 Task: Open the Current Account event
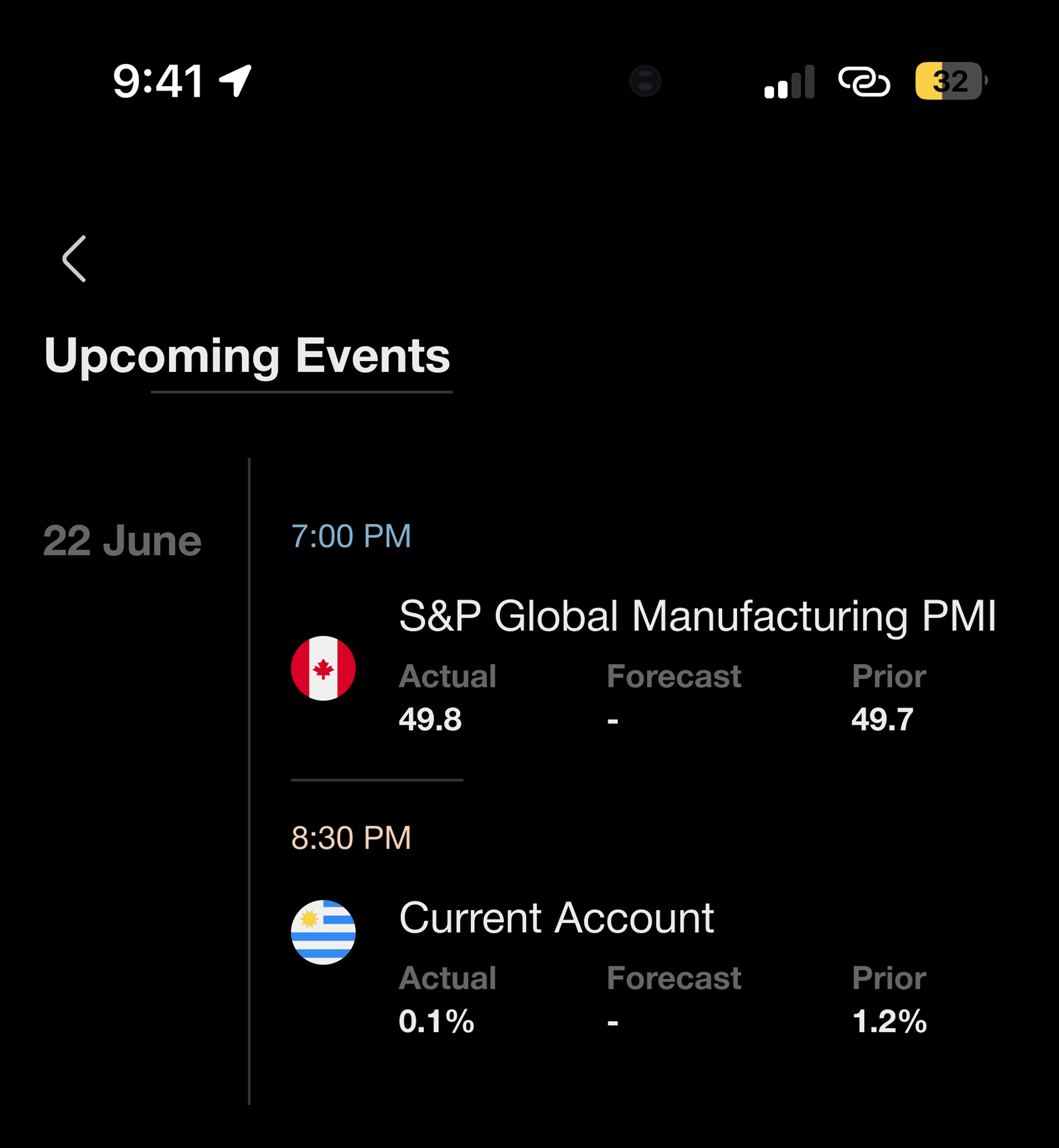point(556,918)
